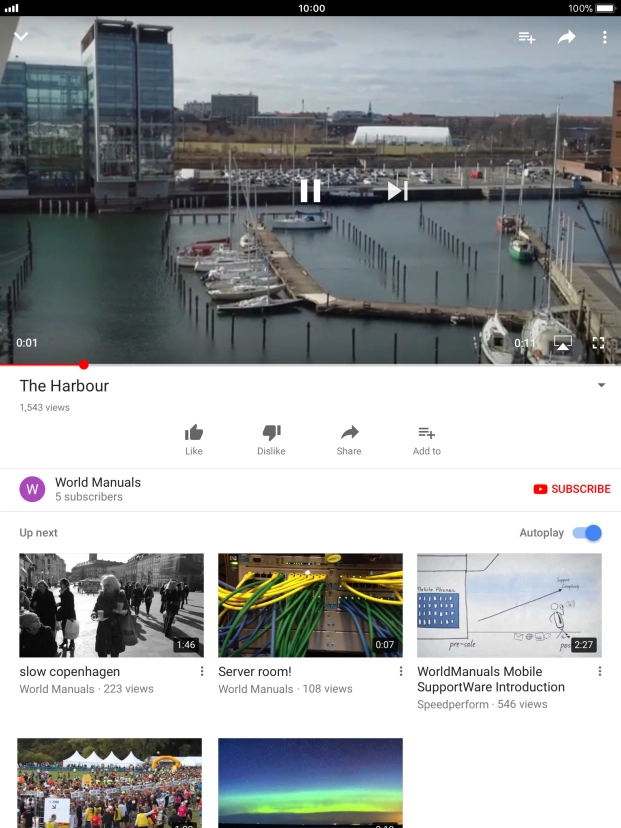Tap Add to below the video title
The image size is (621, 828).
pos(426,439)
